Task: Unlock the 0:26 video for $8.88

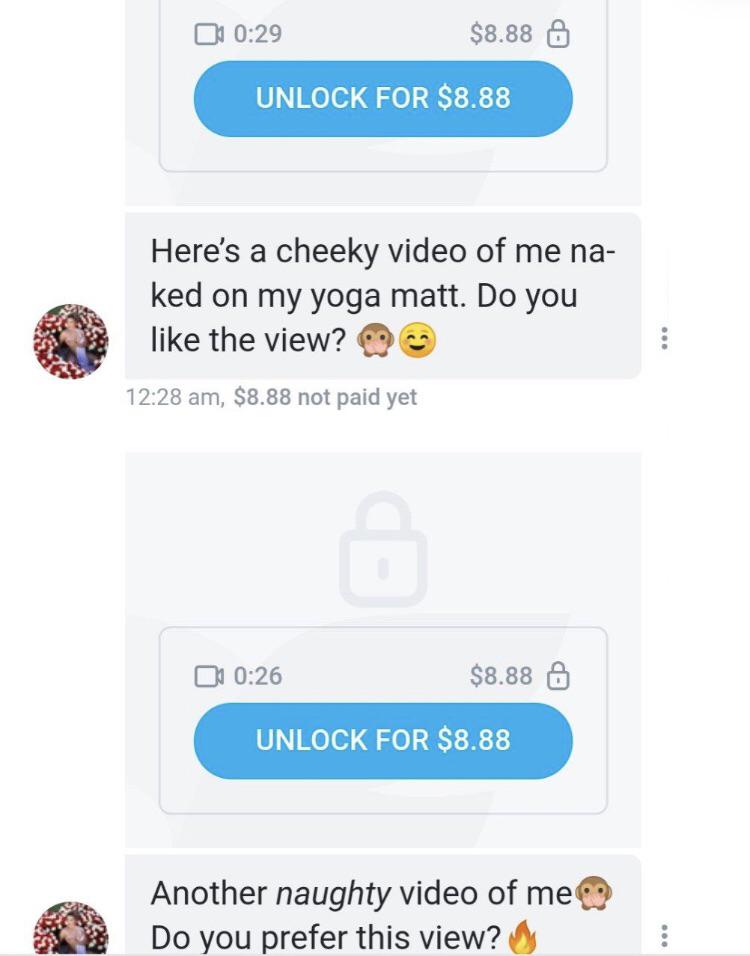Action: [382, 740]
